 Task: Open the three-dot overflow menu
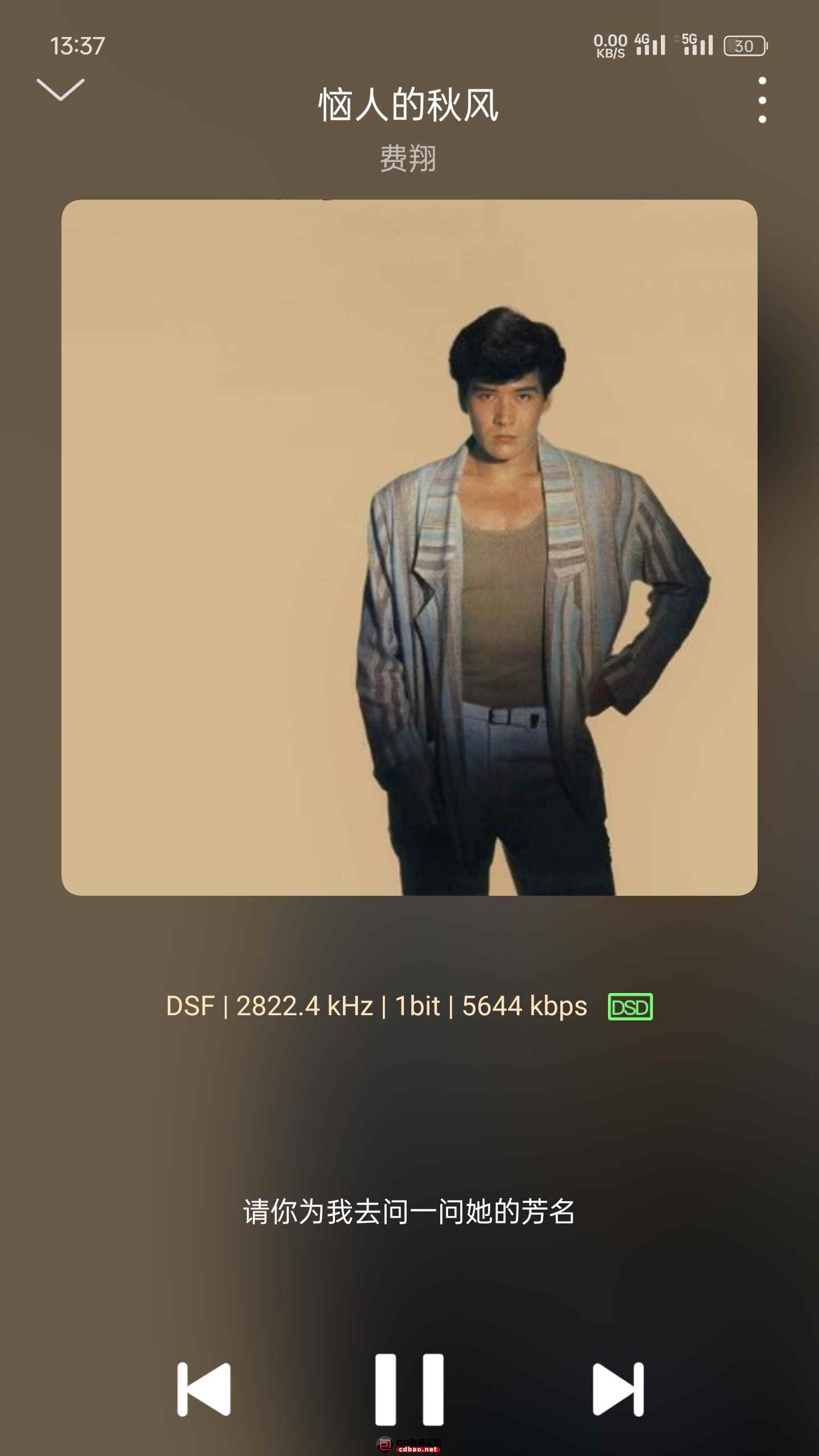point(762,100)
